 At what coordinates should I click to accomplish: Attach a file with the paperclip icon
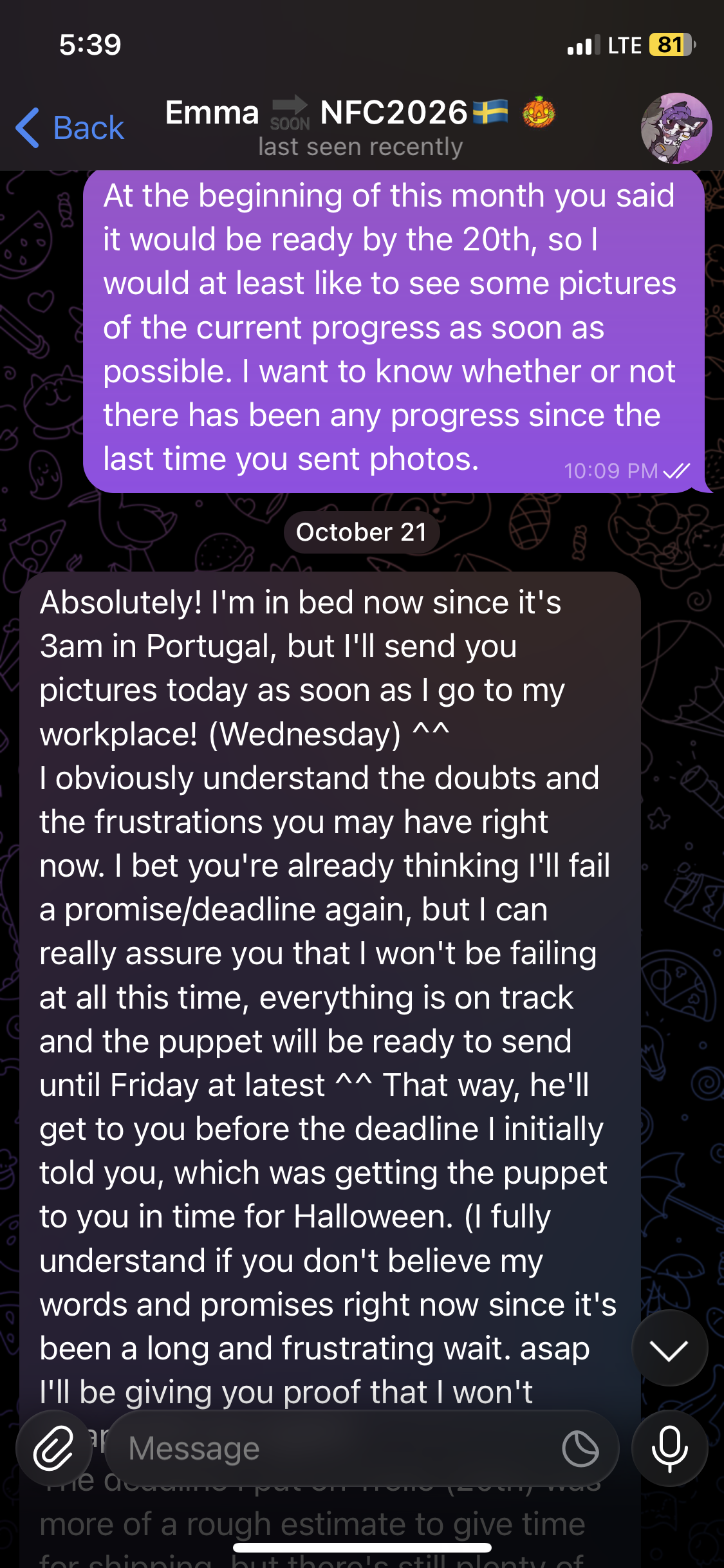coord(54,1448)
